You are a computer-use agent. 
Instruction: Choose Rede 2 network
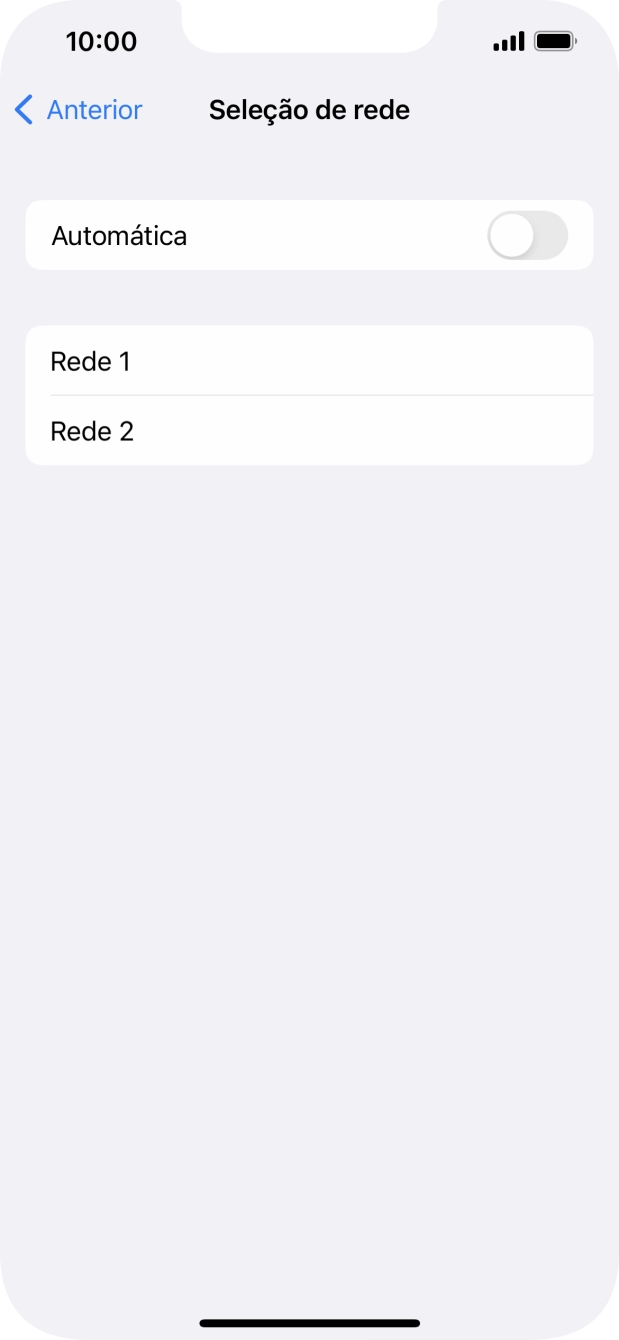coord(309,431)
